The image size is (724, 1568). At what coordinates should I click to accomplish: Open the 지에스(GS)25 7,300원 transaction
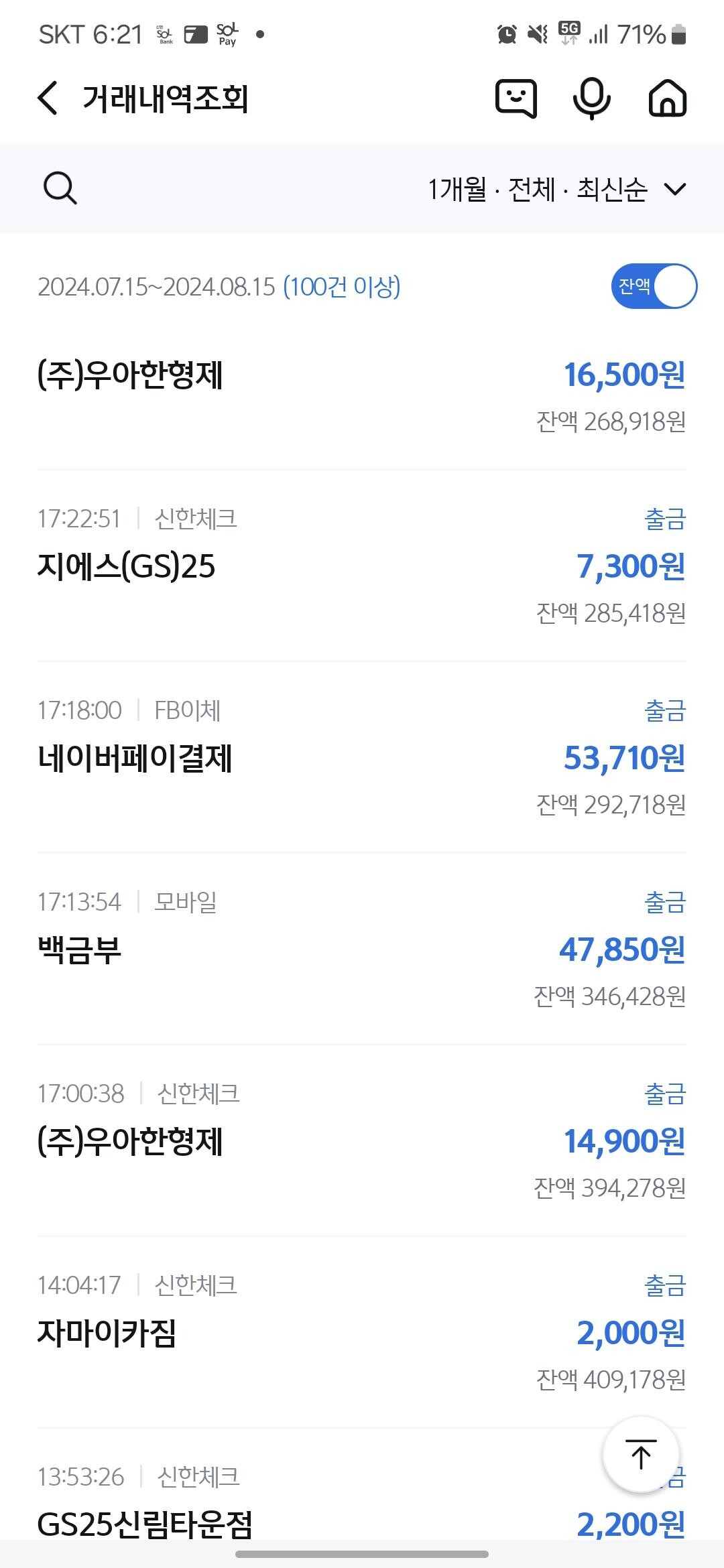click(x=362, y=566)
